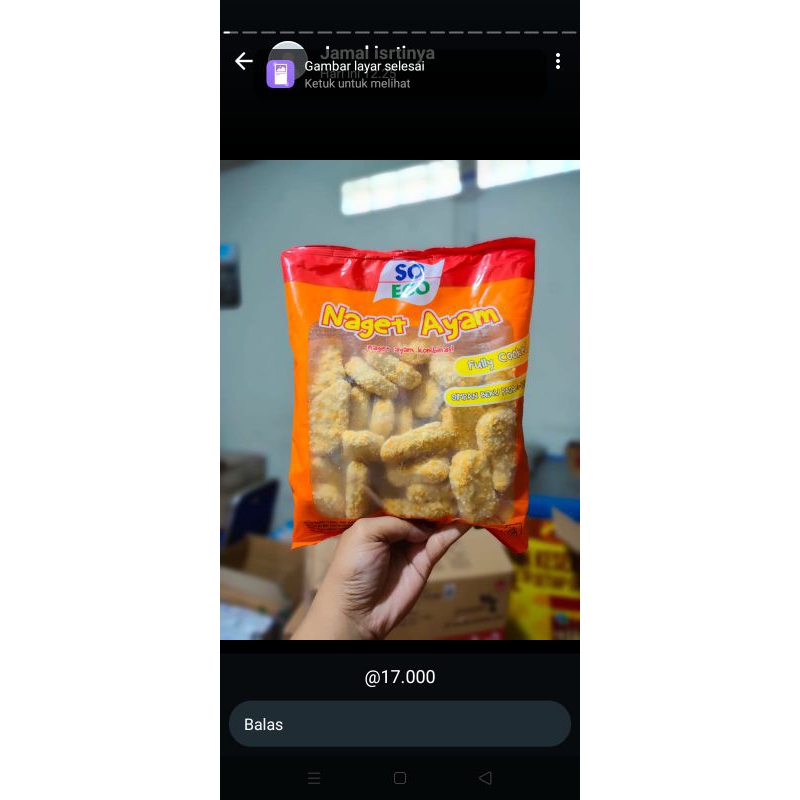The image size is (800, 800).
Task: Open Jamal isrtinya's profile header
Action: click(377, 52)
